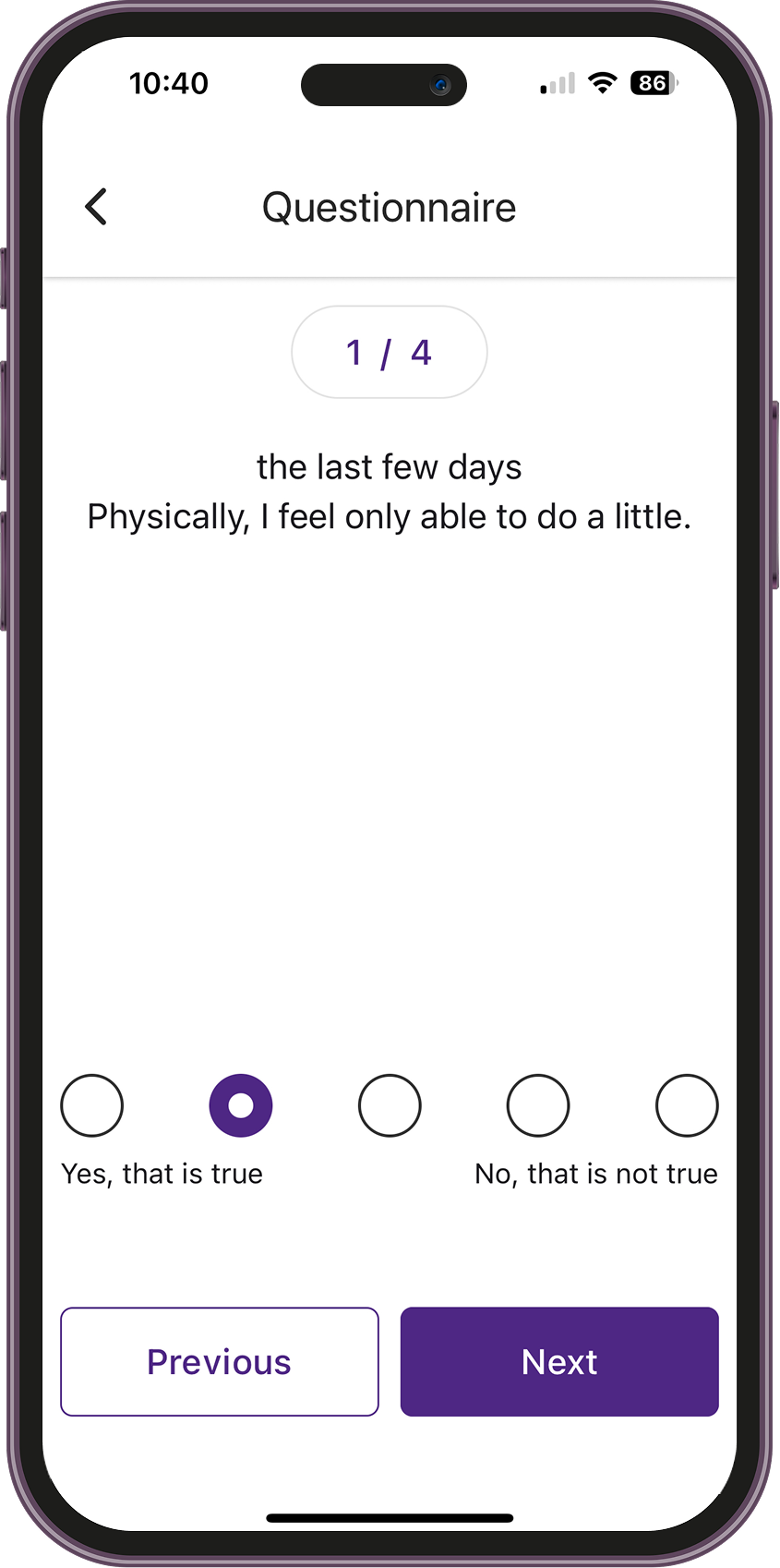The width and height of the screenshot is (780, 1568).
Task: Choose the middle radio option
Action: (390, 1105)
